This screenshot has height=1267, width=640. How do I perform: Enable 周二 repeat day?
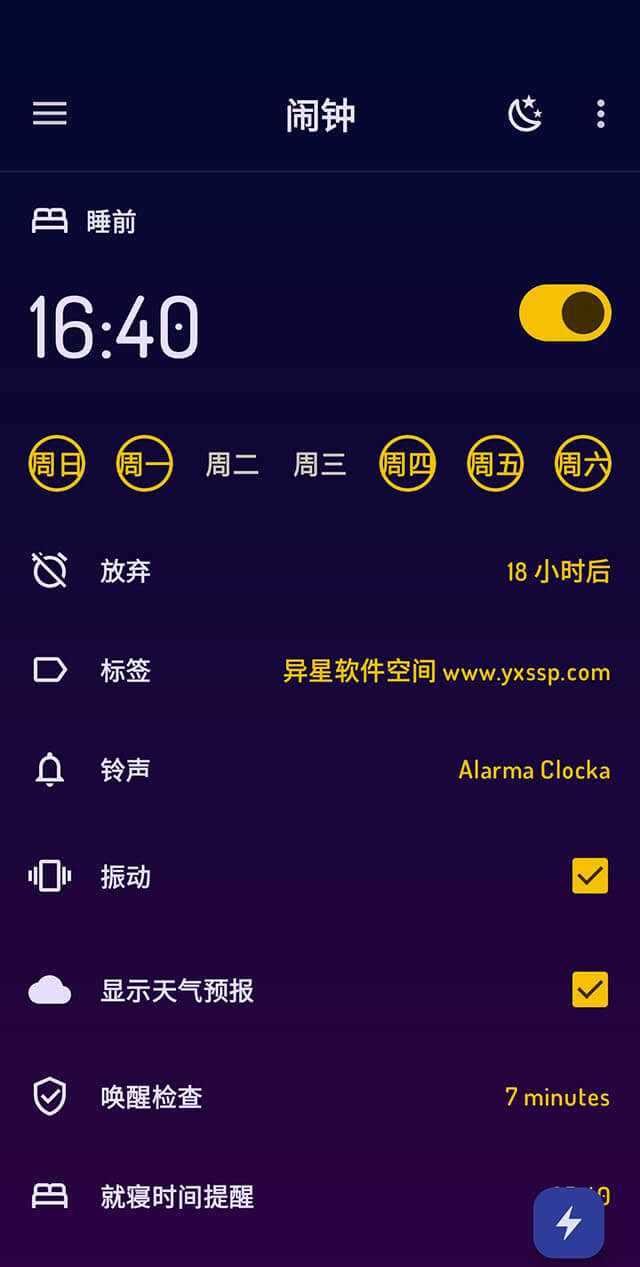(232, 464)
